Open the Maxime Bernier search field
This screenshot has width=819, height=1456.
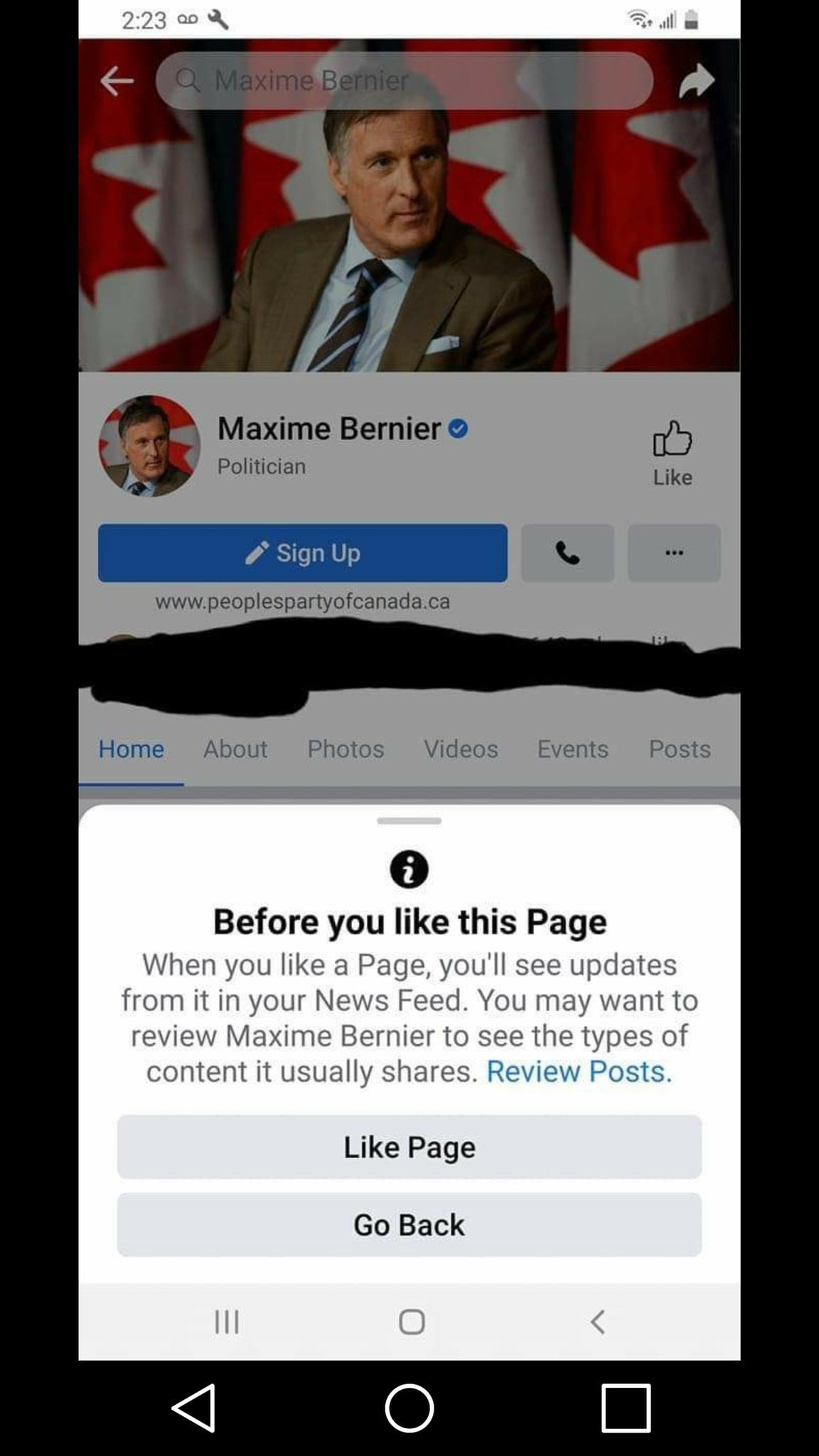[404, 80]
